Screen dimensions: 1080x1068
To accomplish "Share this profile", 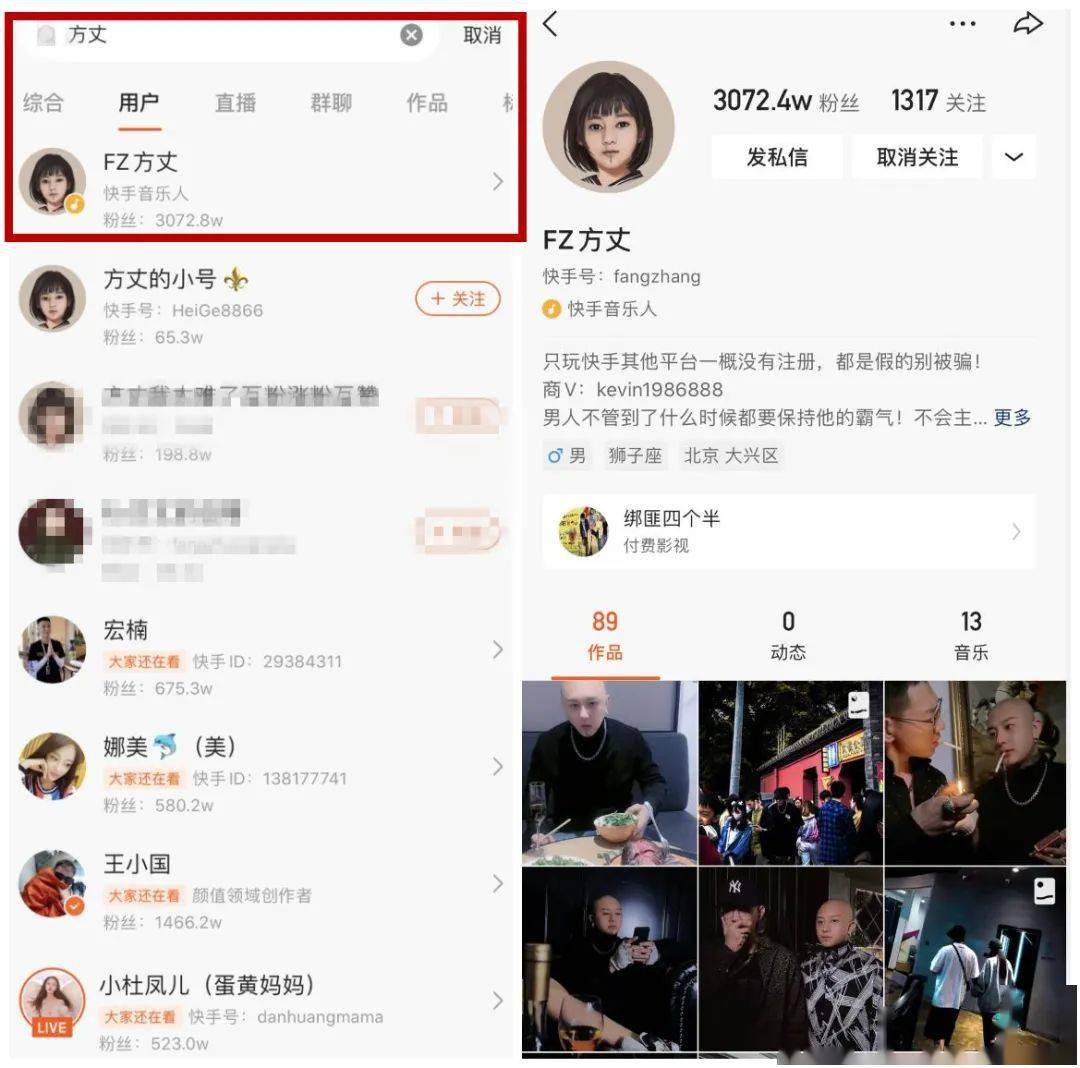I will coord(1028,24).
